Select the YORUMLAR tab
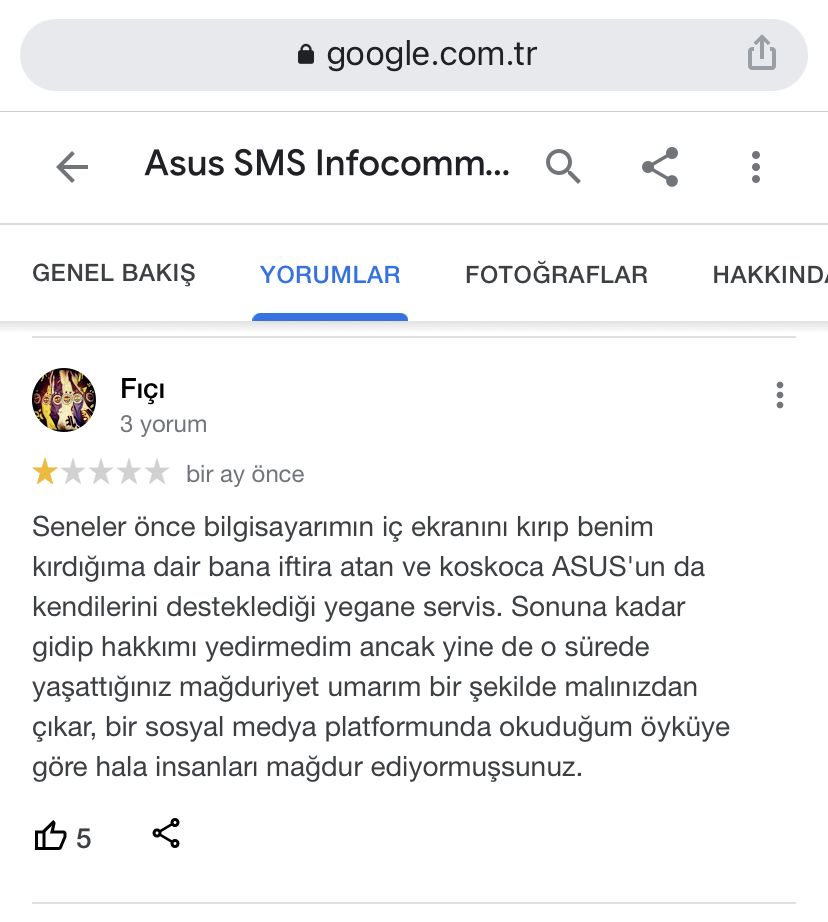This screenshot has height=922, width=828. pyautogui.click(x=330, y=275)
